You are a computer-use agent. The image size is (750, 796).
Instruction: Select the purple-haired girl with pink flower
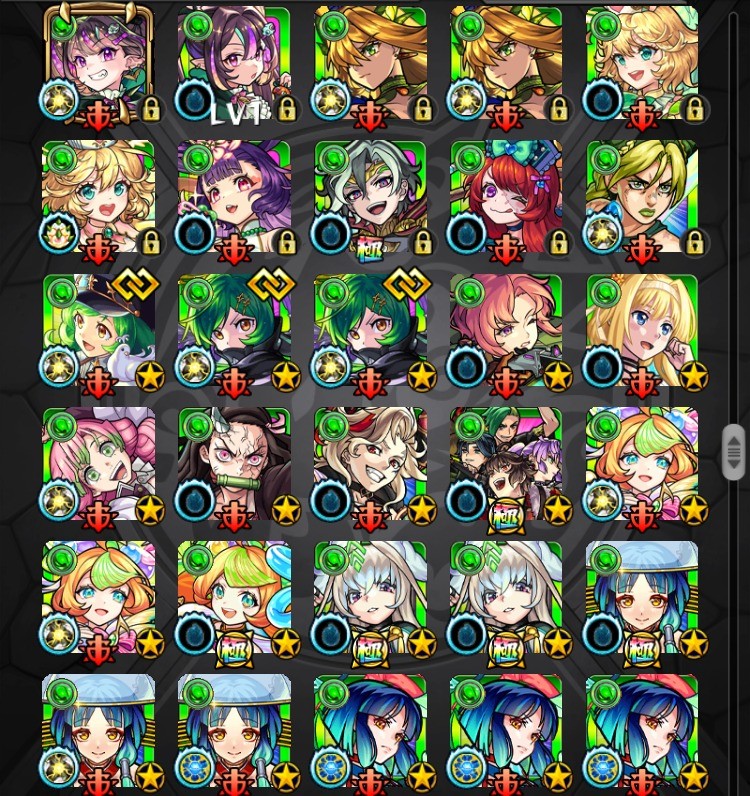234,196
